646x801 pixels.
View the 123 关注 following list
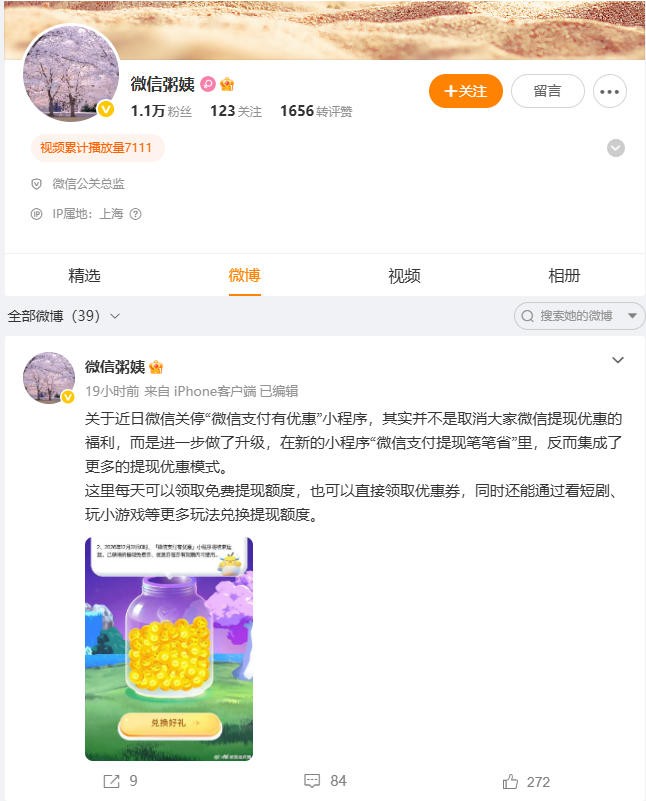(x=235, y=111)
